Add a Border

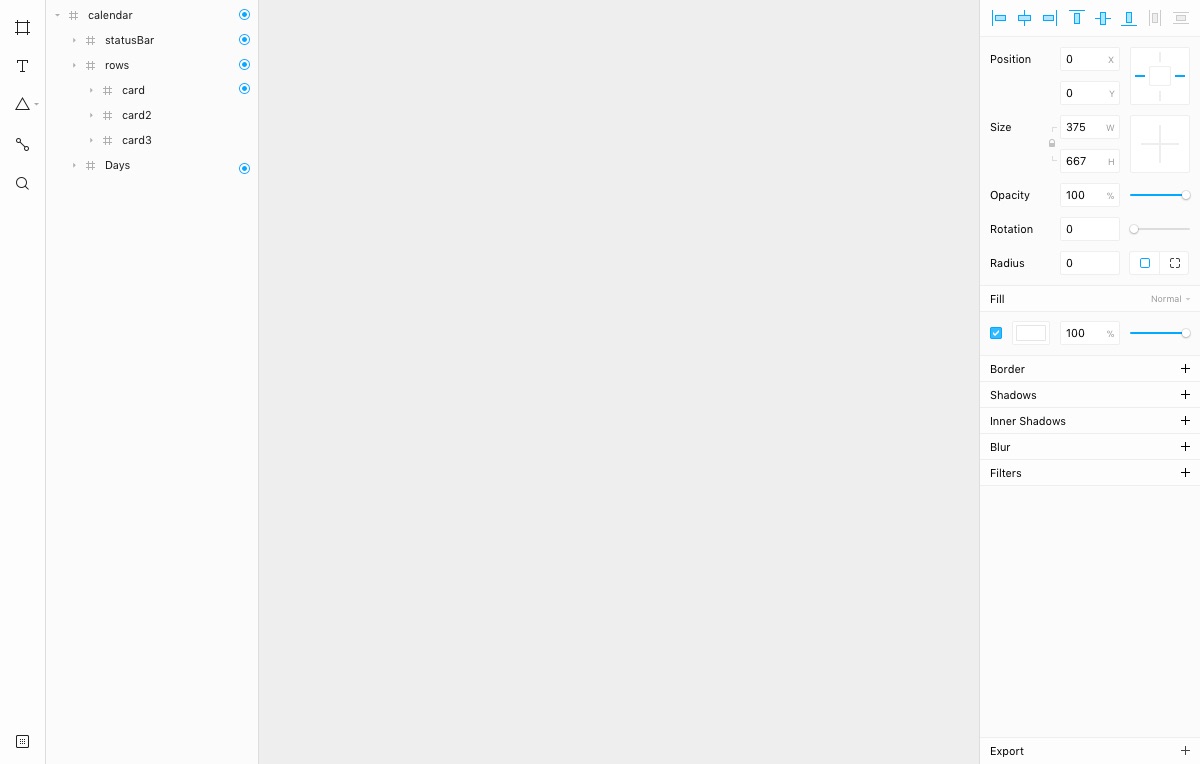click(1185, 369)
